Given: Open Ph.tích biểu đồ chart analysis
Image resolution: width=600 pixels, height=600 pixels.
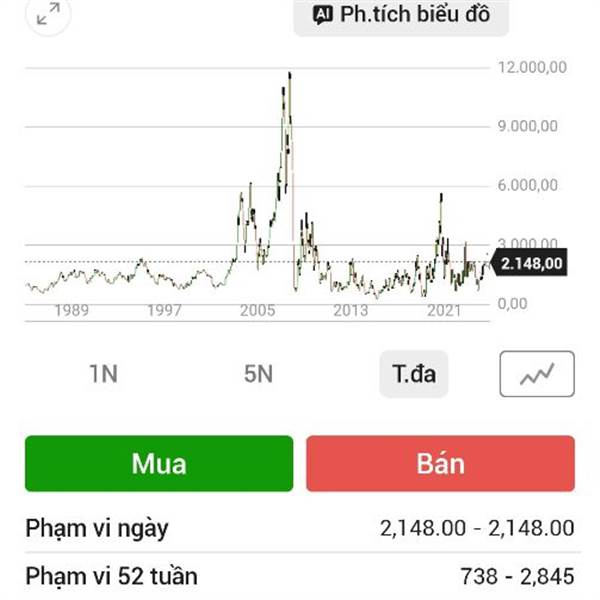Looking at the screenshot, I should pos(400,15).
